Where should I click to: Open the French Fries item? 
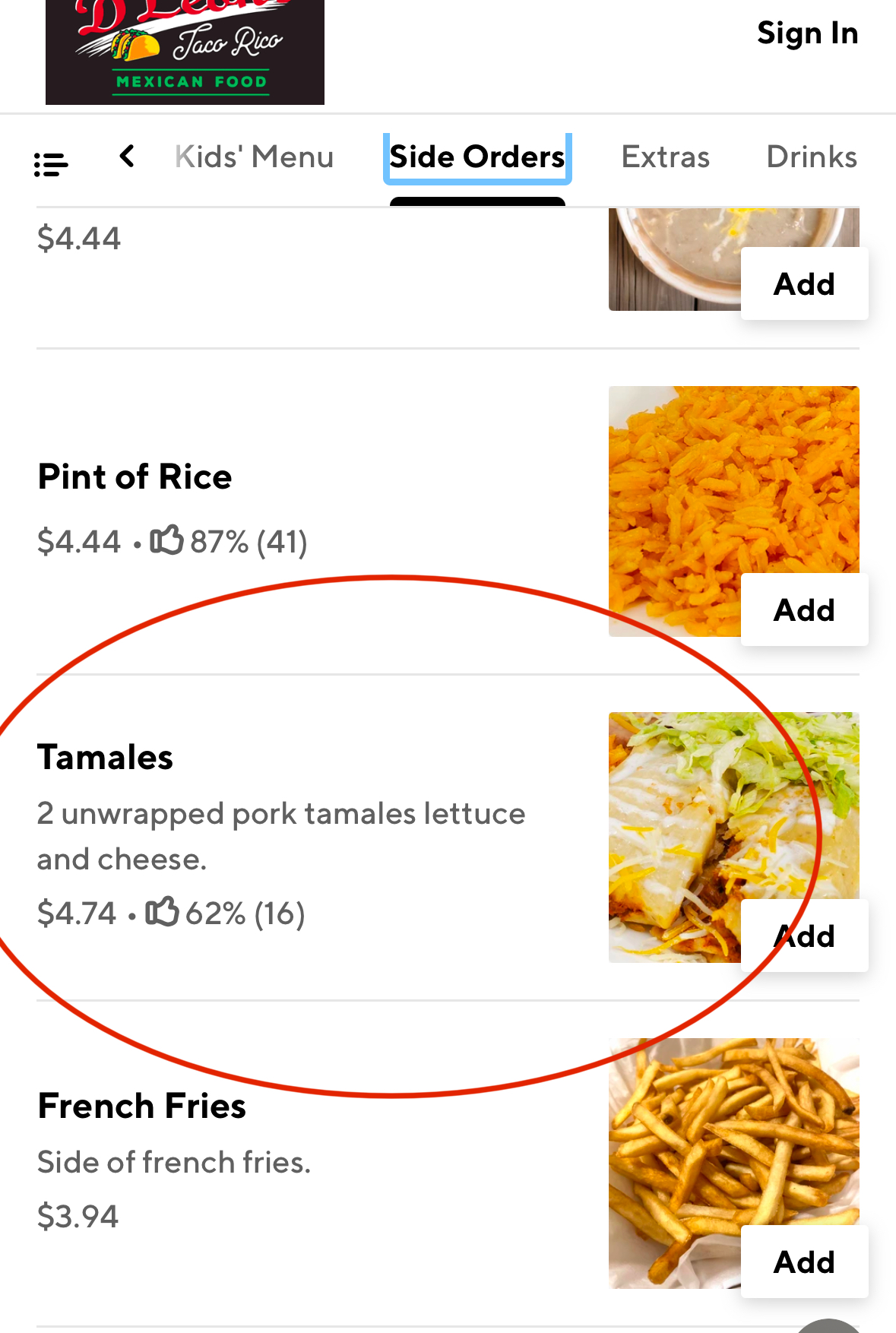tap(142, 1107)
